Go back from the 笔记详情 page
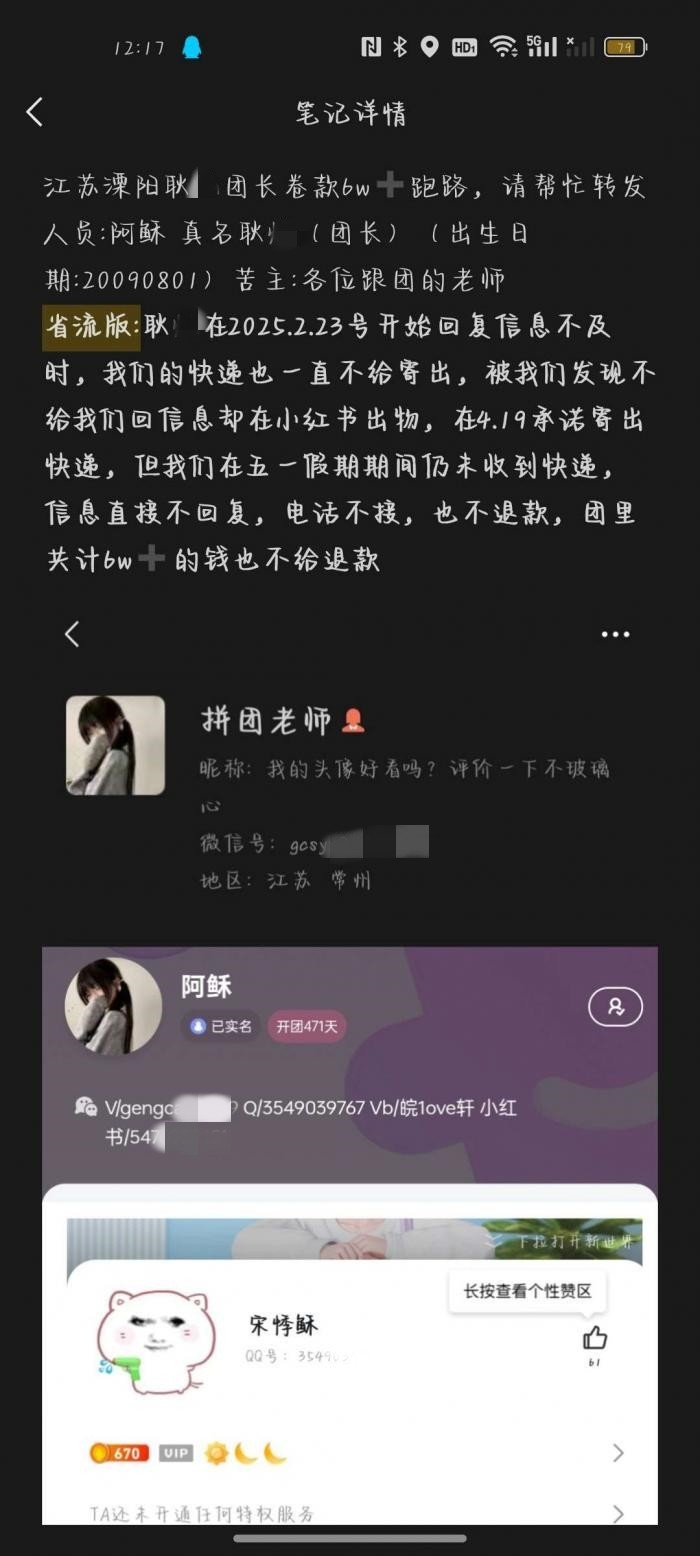 35,112
